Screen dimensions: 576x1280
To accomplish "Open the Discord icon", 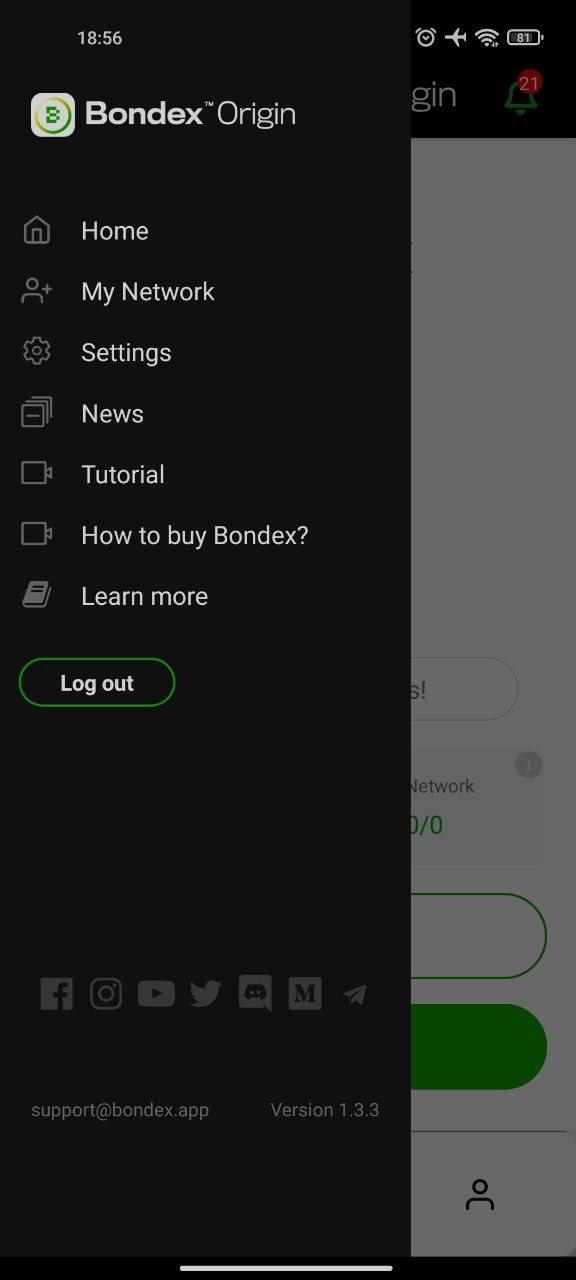I will click(255, 994).
